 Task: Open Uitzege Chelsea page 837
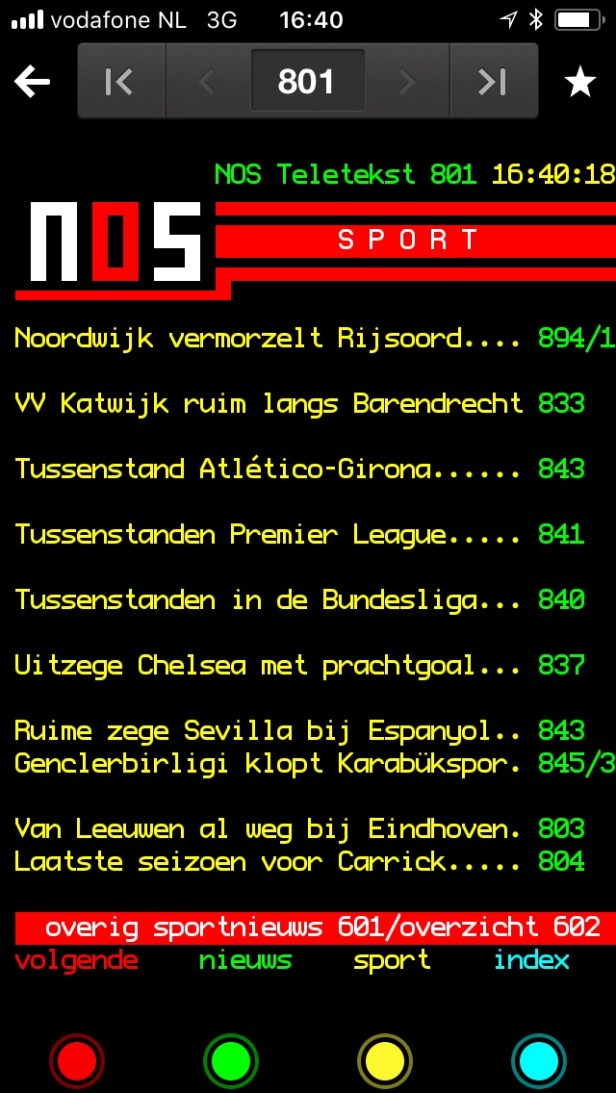tap(561, 665)
